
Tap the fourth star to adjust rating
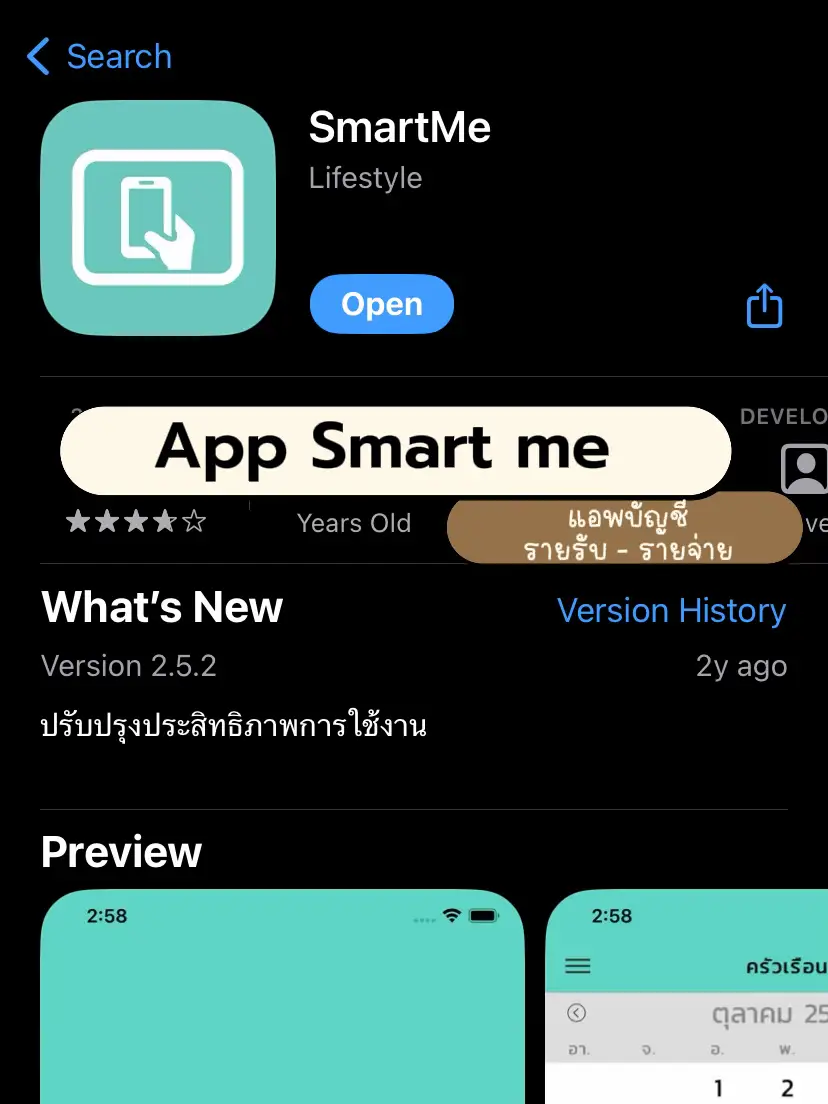pos(166,521)
